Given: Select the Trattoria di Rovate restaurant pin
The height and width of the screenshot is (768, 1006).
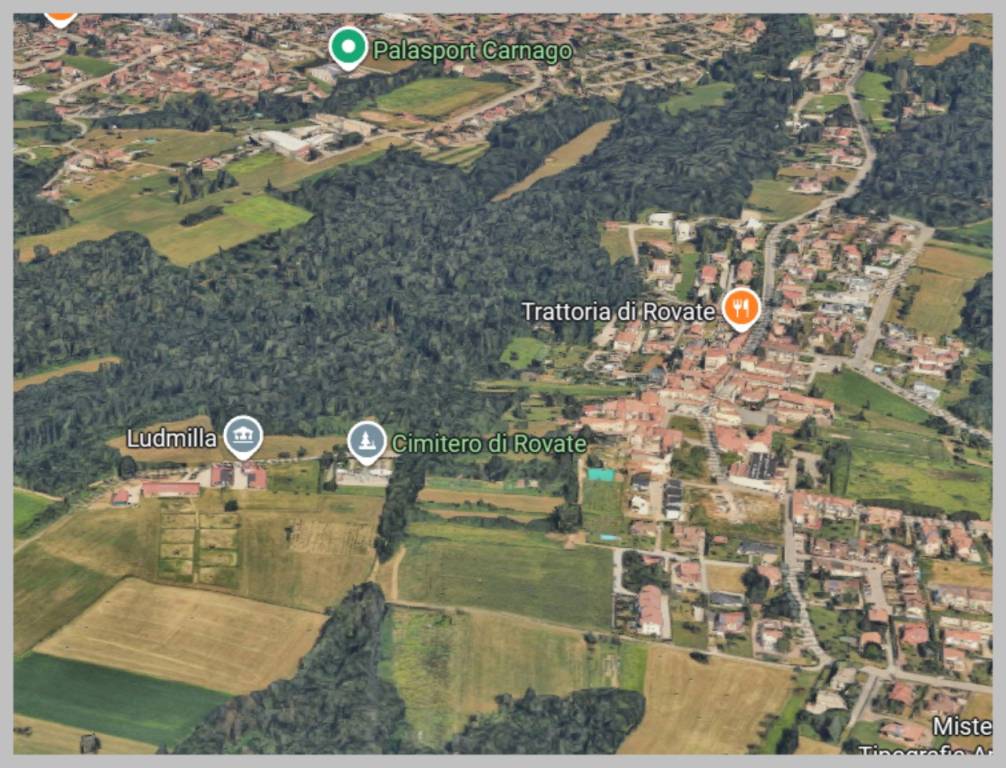Looking at the screenshot, I should 740,308.
